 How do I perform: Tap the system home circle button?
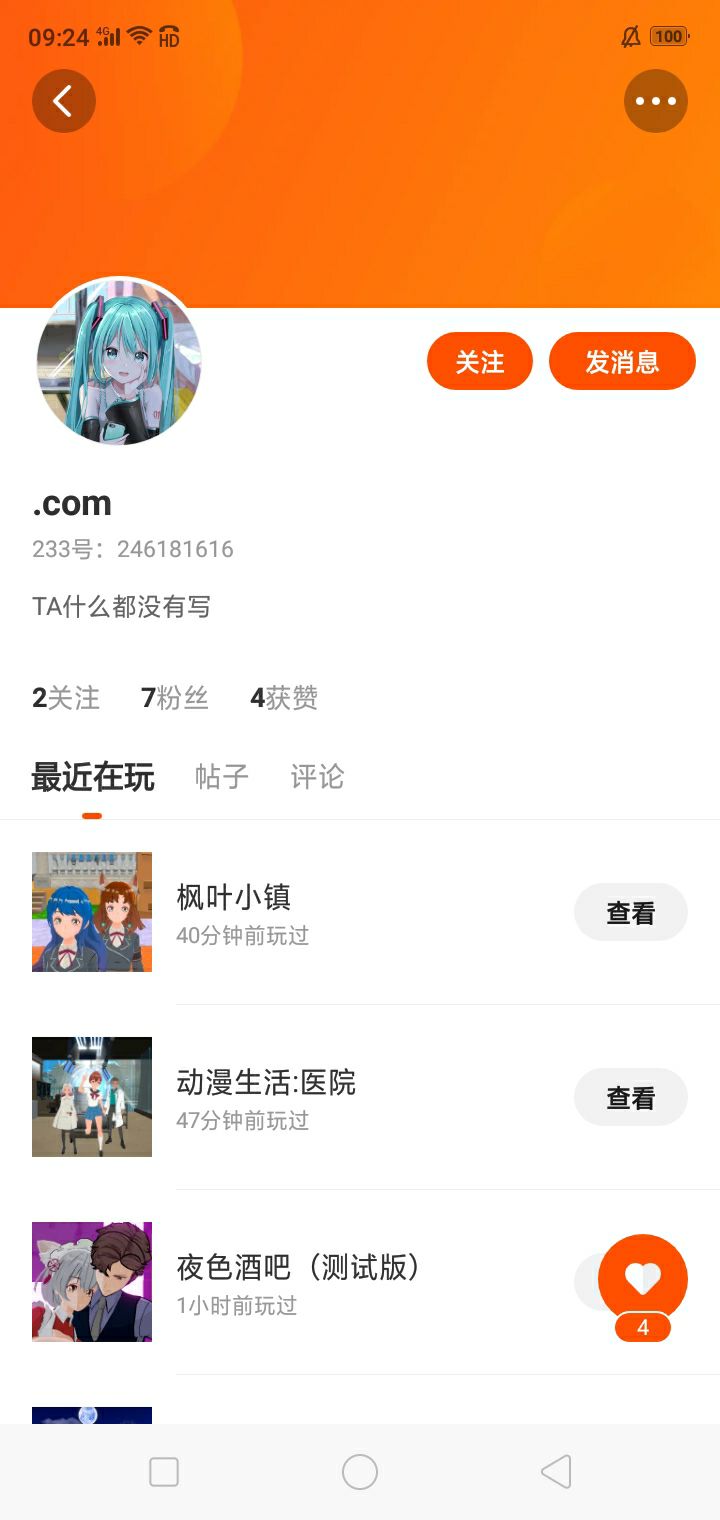pyautogui.click(x=360, y=1472)
